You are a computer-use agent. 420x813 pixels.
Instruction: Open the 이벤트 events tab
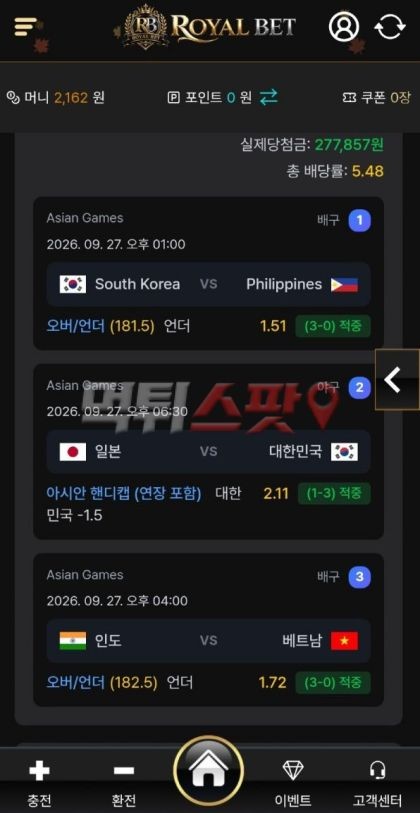[293, 782]
